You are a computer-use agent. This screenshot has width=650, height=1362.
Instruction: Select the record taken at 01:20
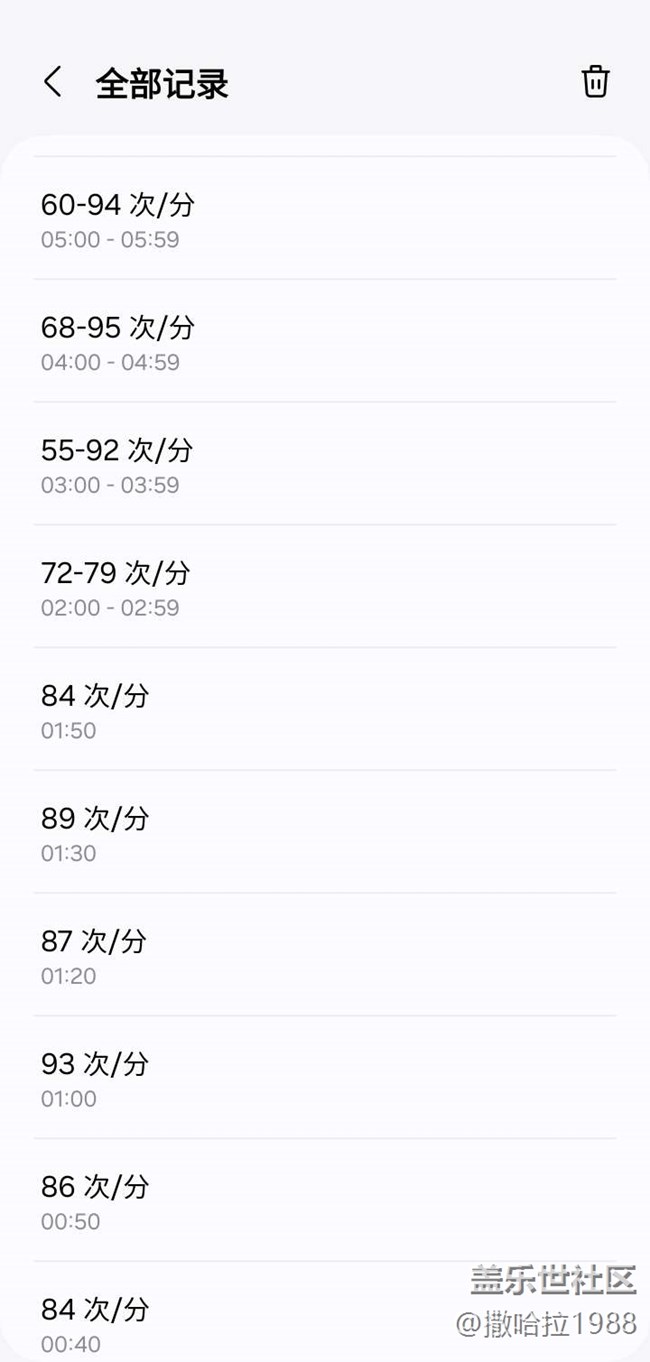pyautogui.click(x=324, y=956)
